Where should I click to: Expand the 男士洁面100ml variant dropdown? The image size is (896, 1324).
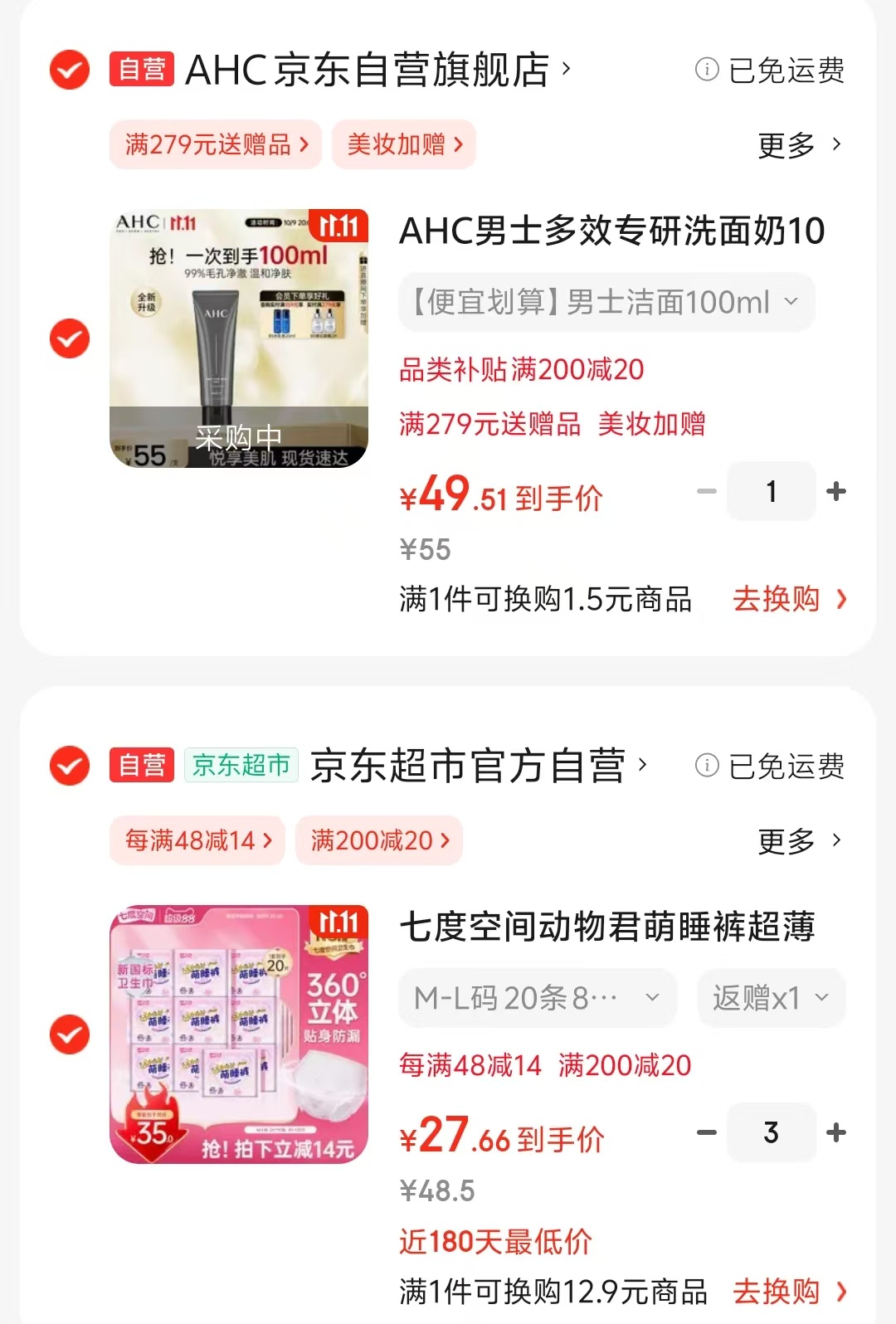coord(606,303)
